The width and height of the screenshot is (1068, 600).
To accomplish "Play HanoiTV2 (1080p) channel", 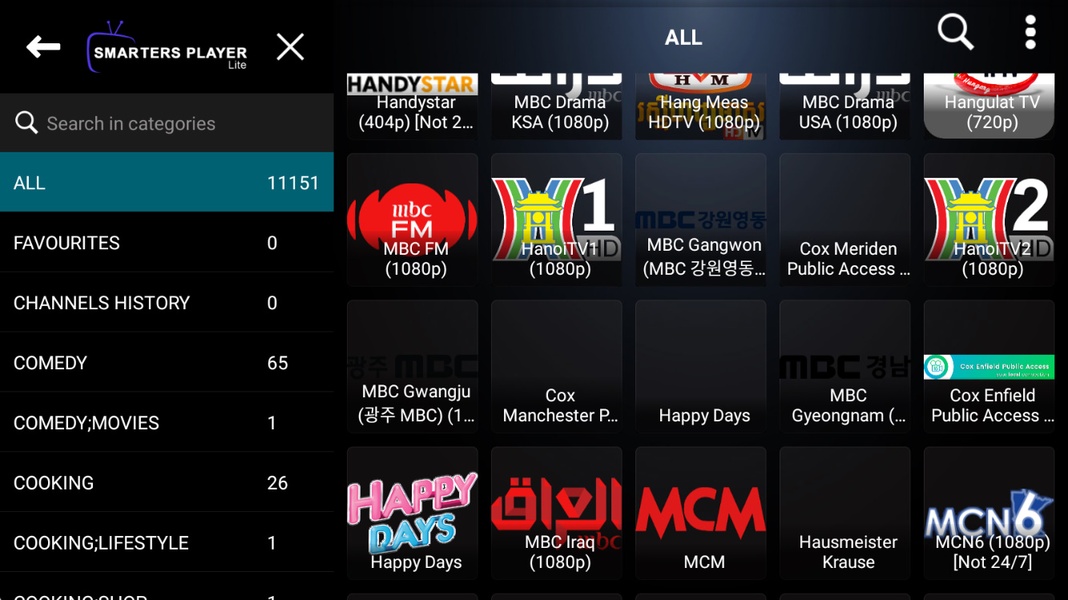I will 989,220.
